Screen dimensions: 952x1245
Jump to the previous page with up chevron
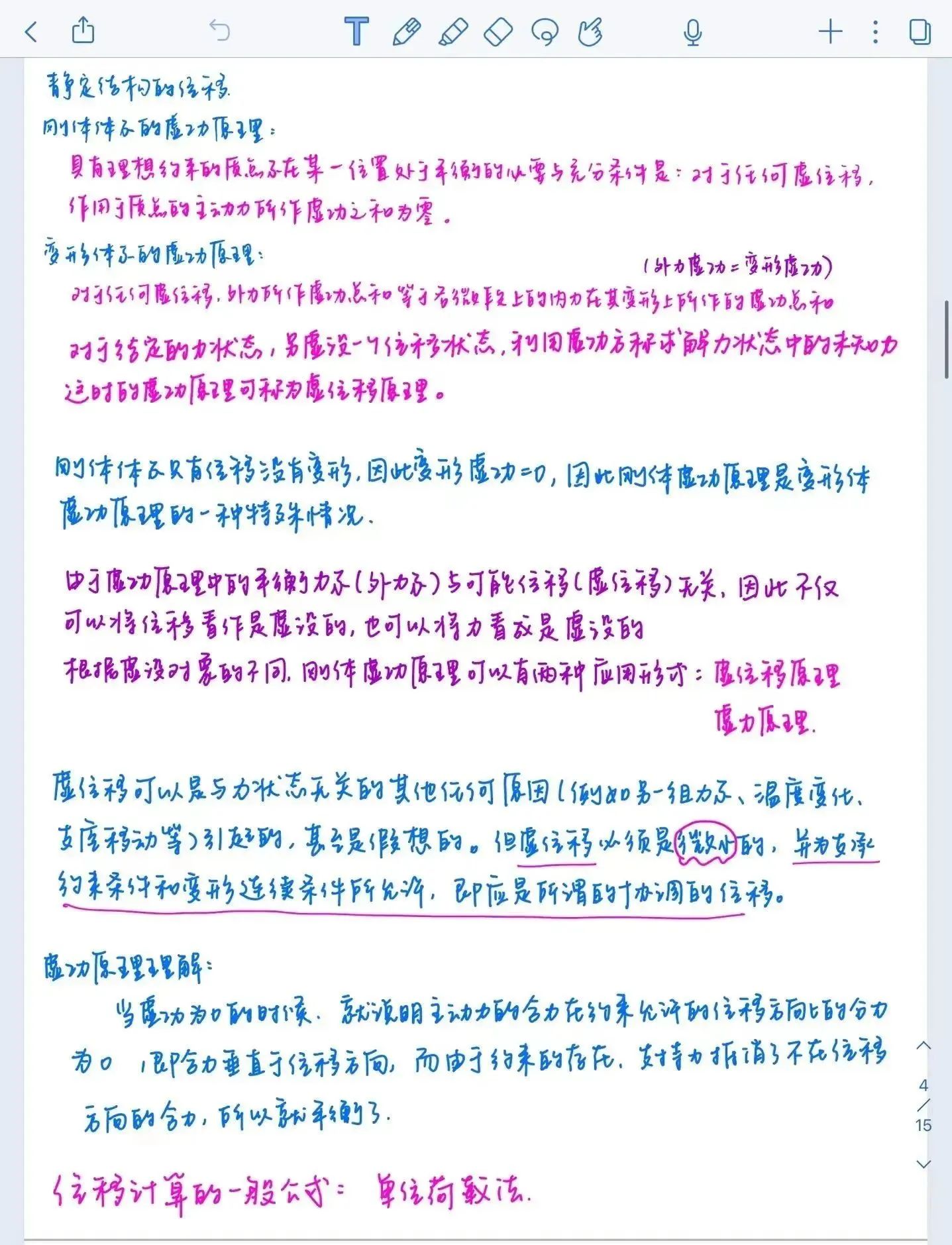[x=924, y=1046]
